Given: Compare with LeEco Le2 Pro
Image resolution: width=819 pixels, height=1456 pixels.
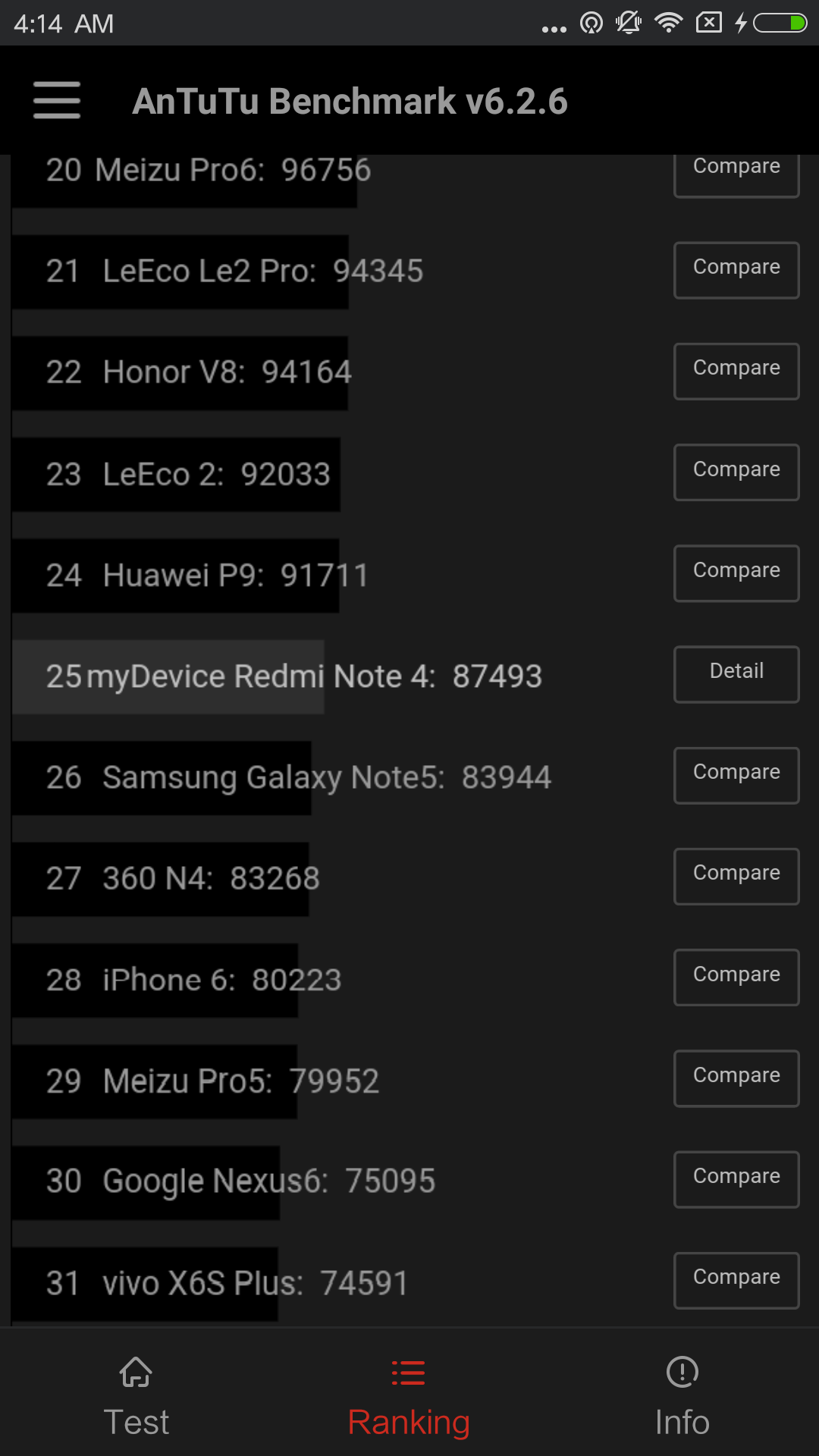Looking at the screenshot, I should pyautogui.click(x=736, y=270).
